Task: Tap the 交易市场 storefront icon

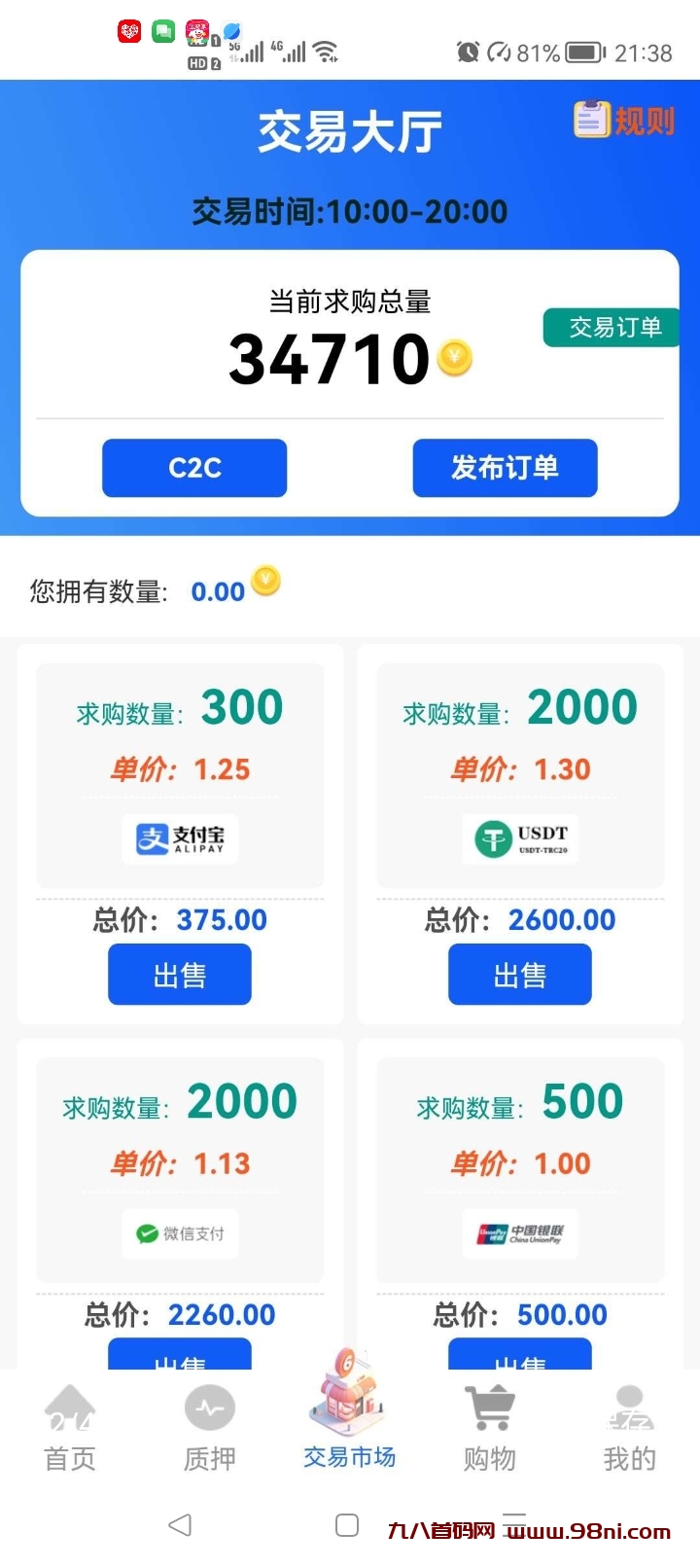Action: pos(348,1395)
